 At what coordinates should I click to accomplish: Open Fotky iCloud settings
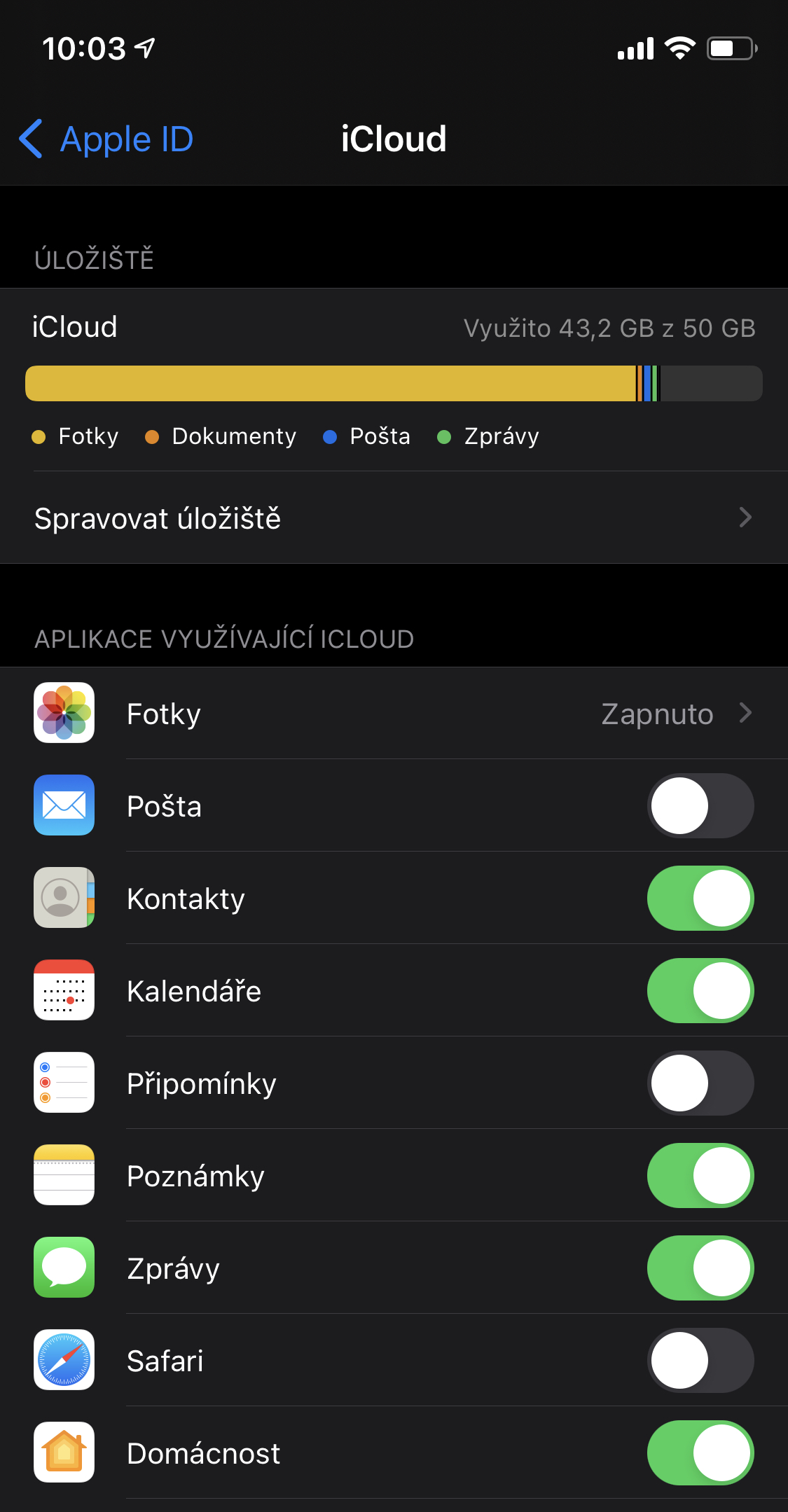[x=392, y=714]
